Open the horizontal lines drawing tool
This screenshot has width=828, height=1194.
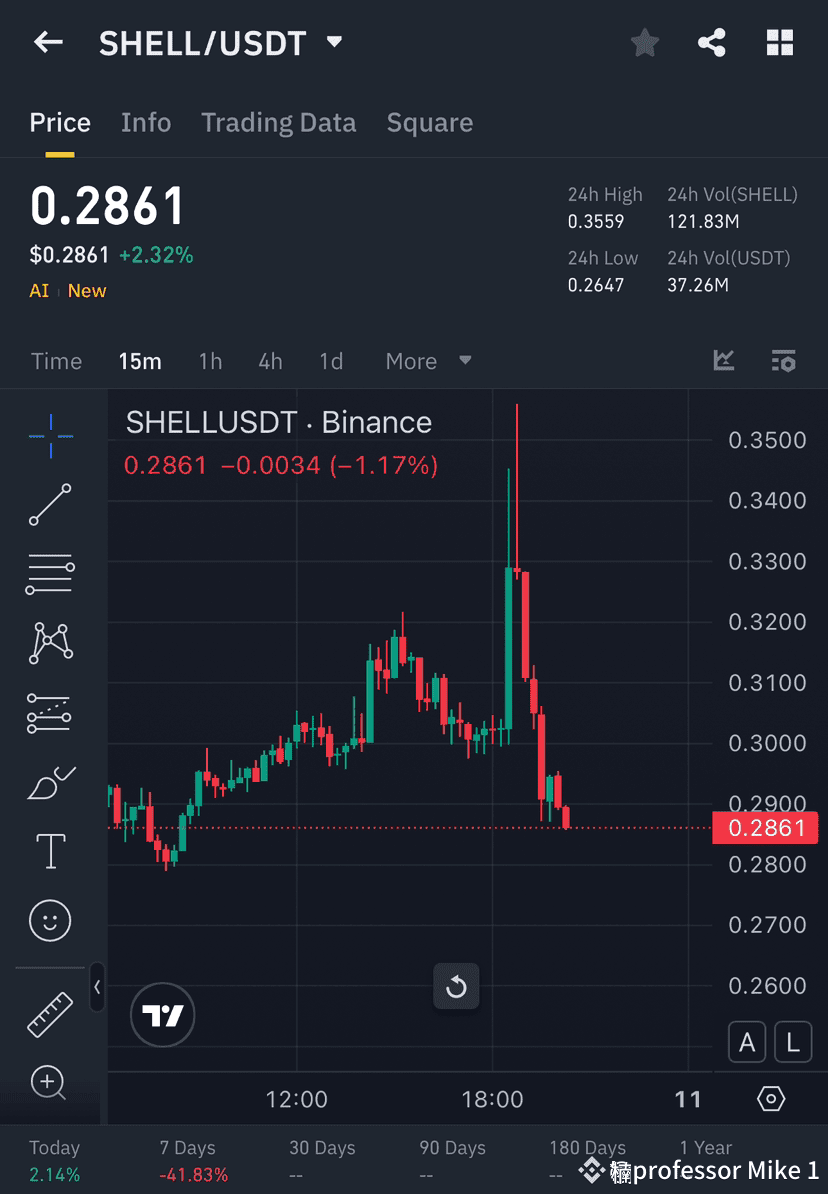[50, 574]
